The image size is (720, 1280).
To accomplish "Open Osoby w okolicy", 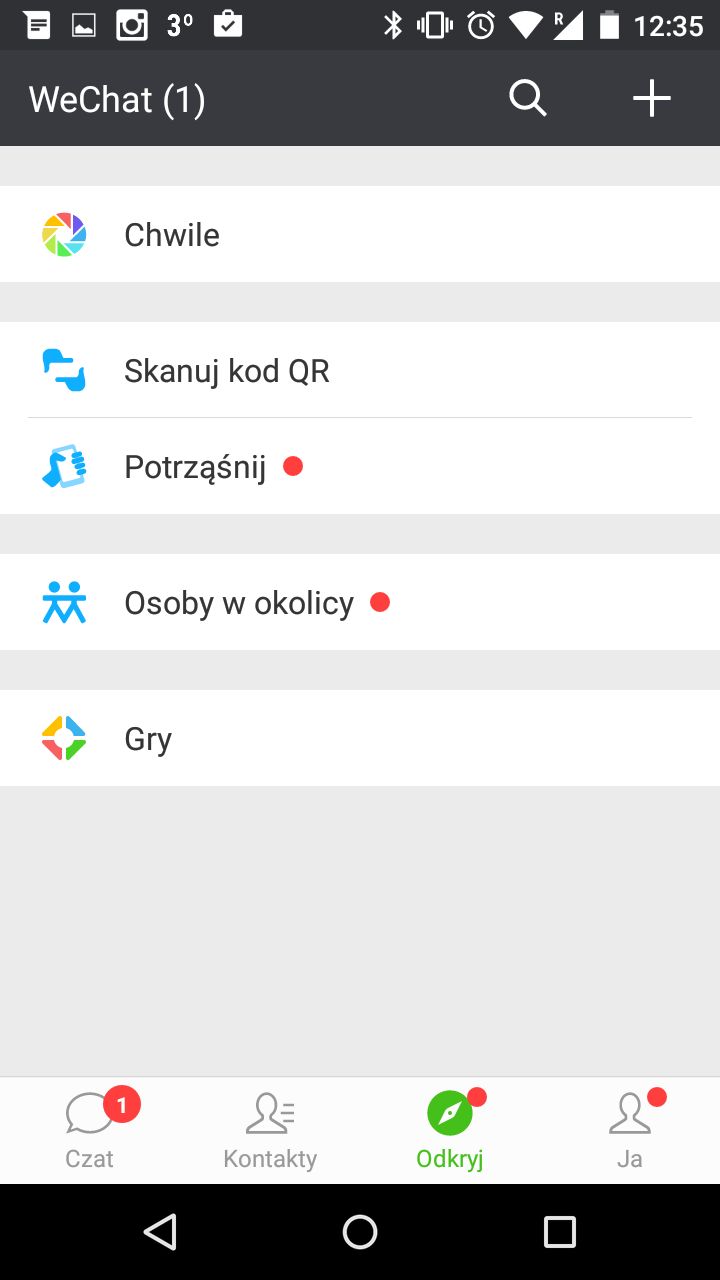I will pyautogui.click(x=360, y=602).
